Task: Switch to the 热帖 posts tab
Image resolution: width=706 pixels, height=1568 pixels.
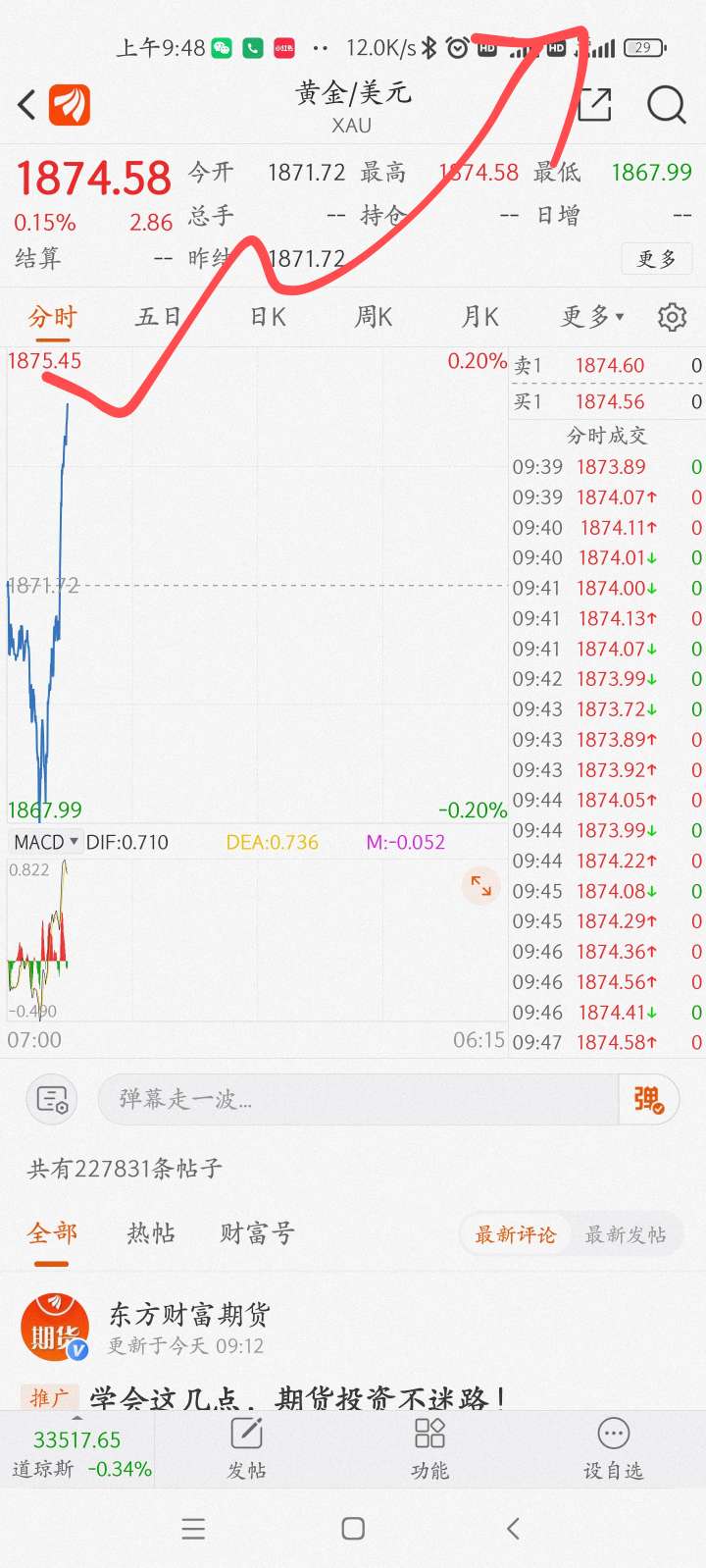Action: (151, 1233)
